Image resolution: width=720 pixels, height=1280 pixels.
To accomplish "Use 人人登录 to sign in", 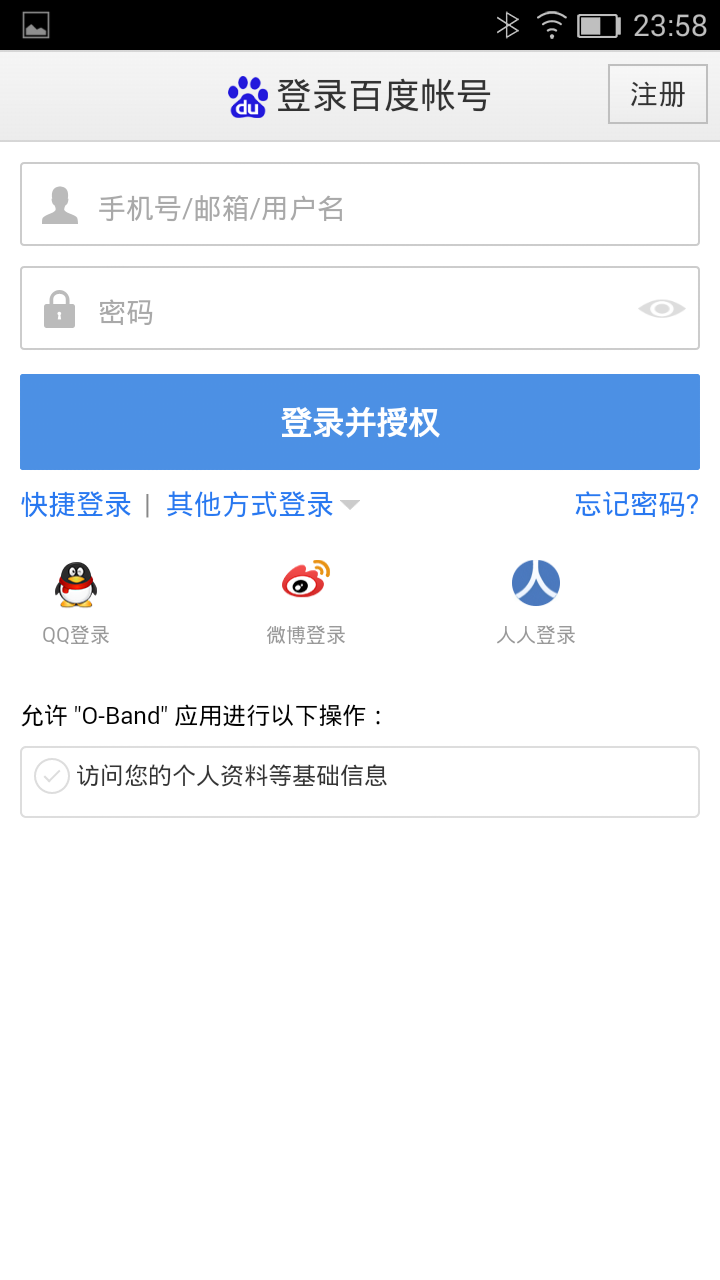I will click(x=536, y=602).
